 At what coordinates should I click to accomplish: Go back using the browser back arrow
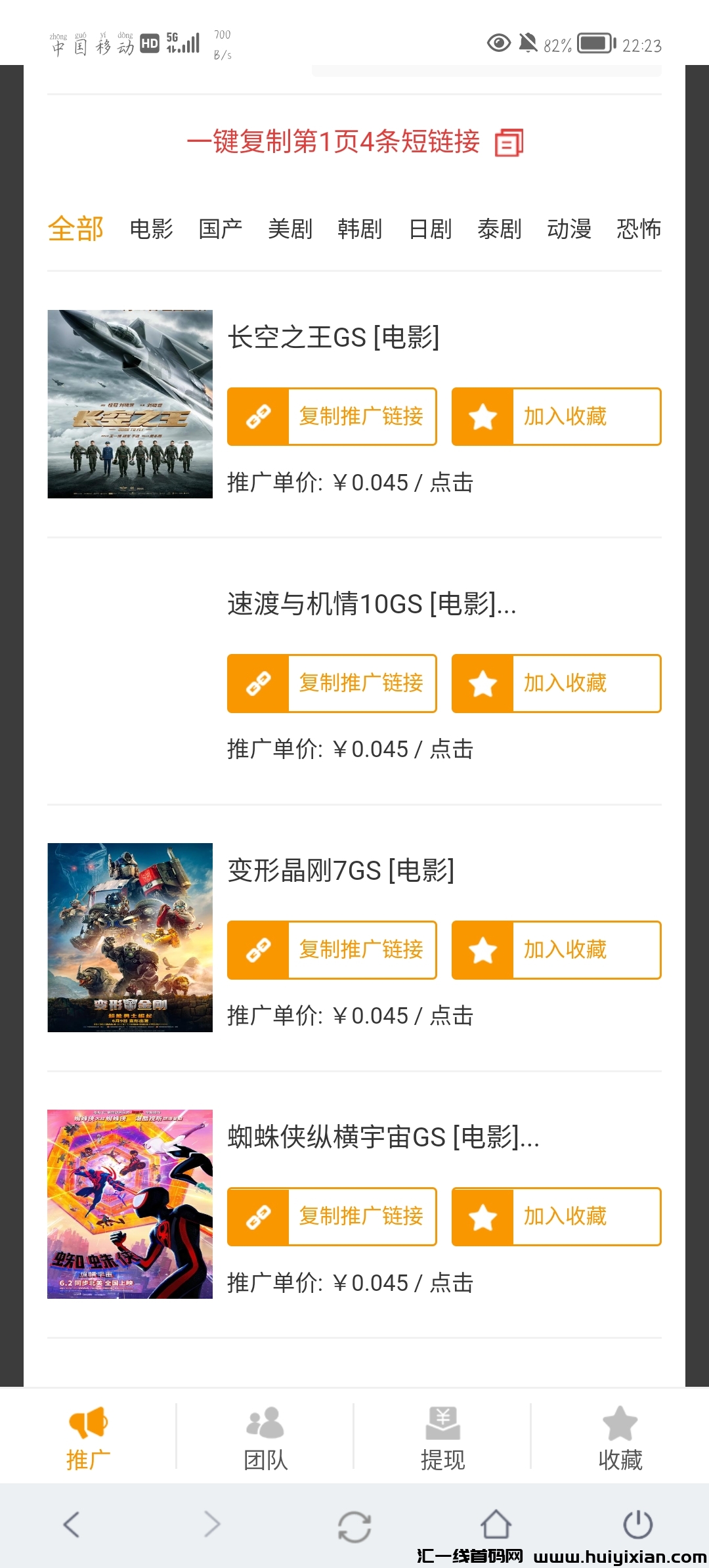[x=72, y=1525]
